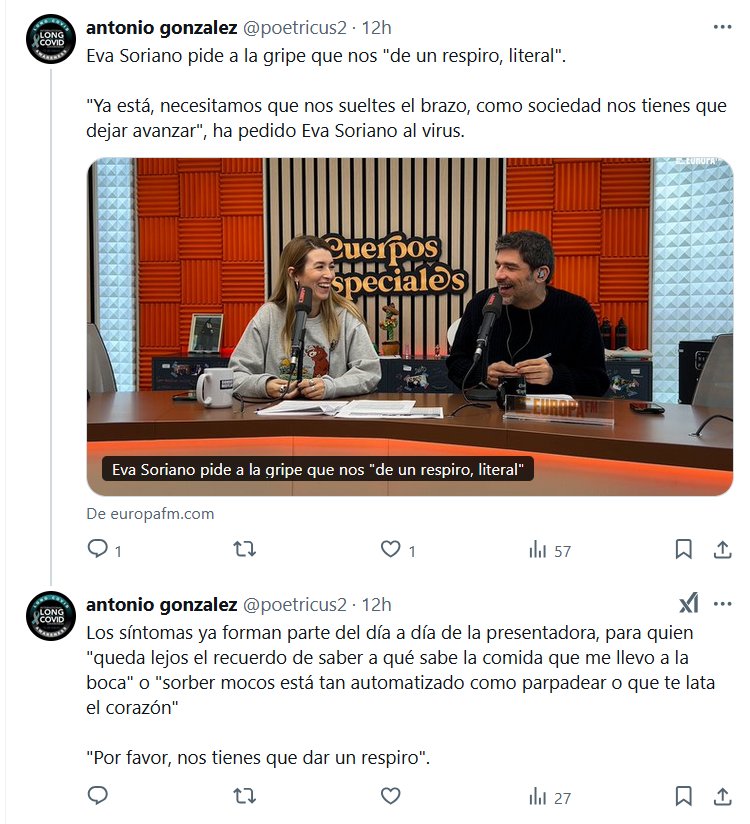The image size is (750, 824).
Task: Open overflow menu on the Eva Soriano post
Action: pos(722,27)
